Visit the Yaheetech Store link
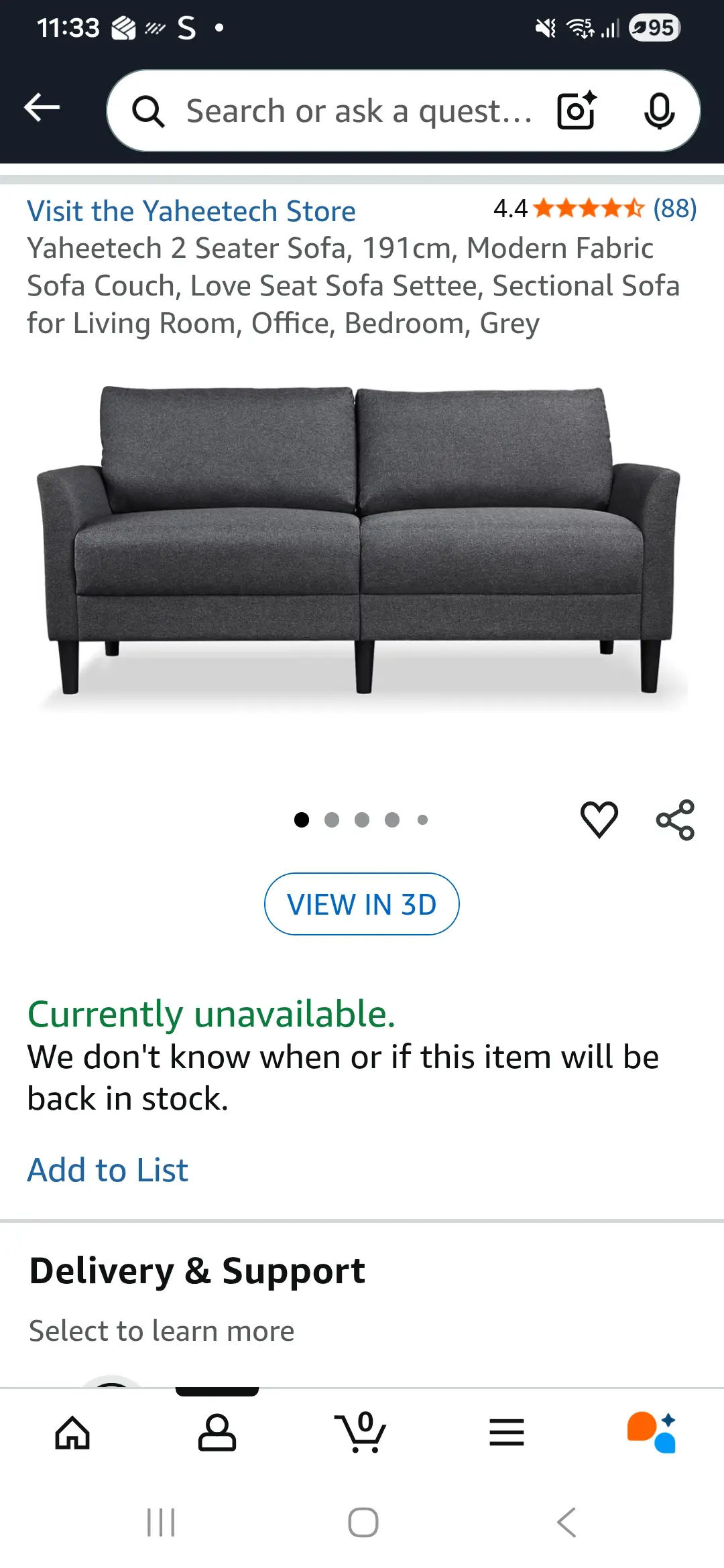 (191, 211)
